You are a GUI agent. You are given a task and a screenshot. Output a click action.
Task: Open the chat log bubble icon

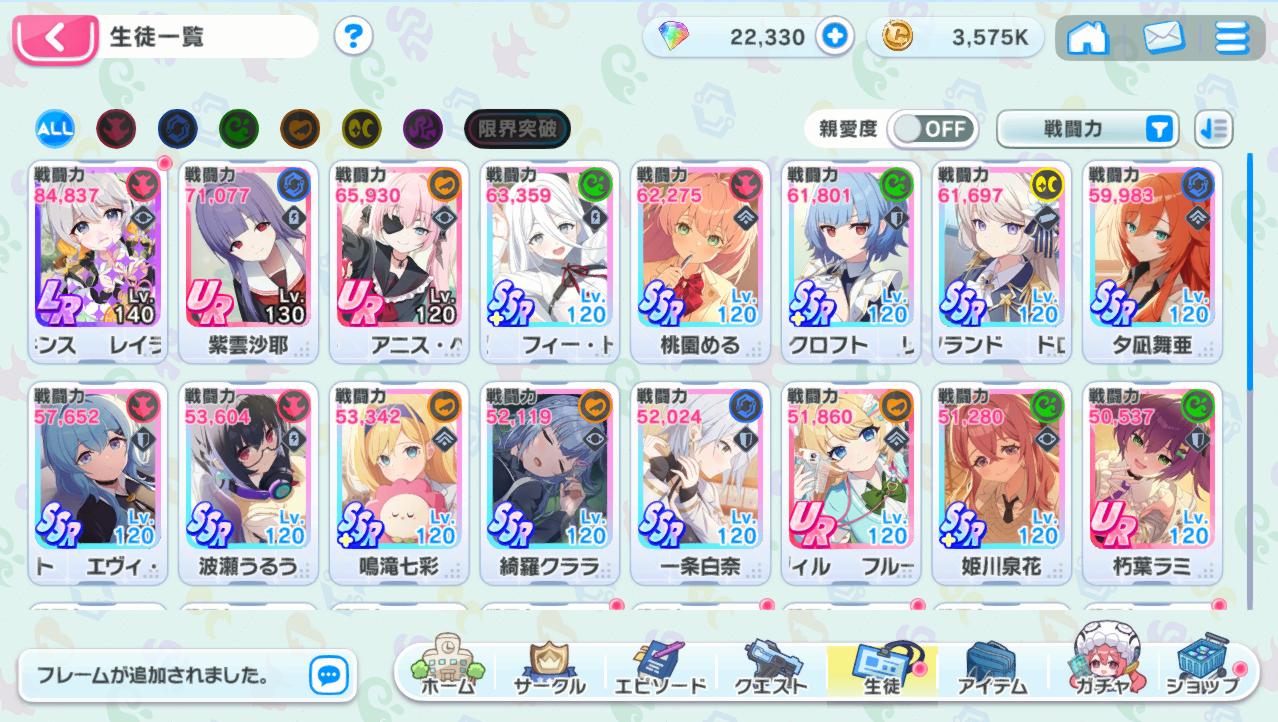tap(328, 676)
